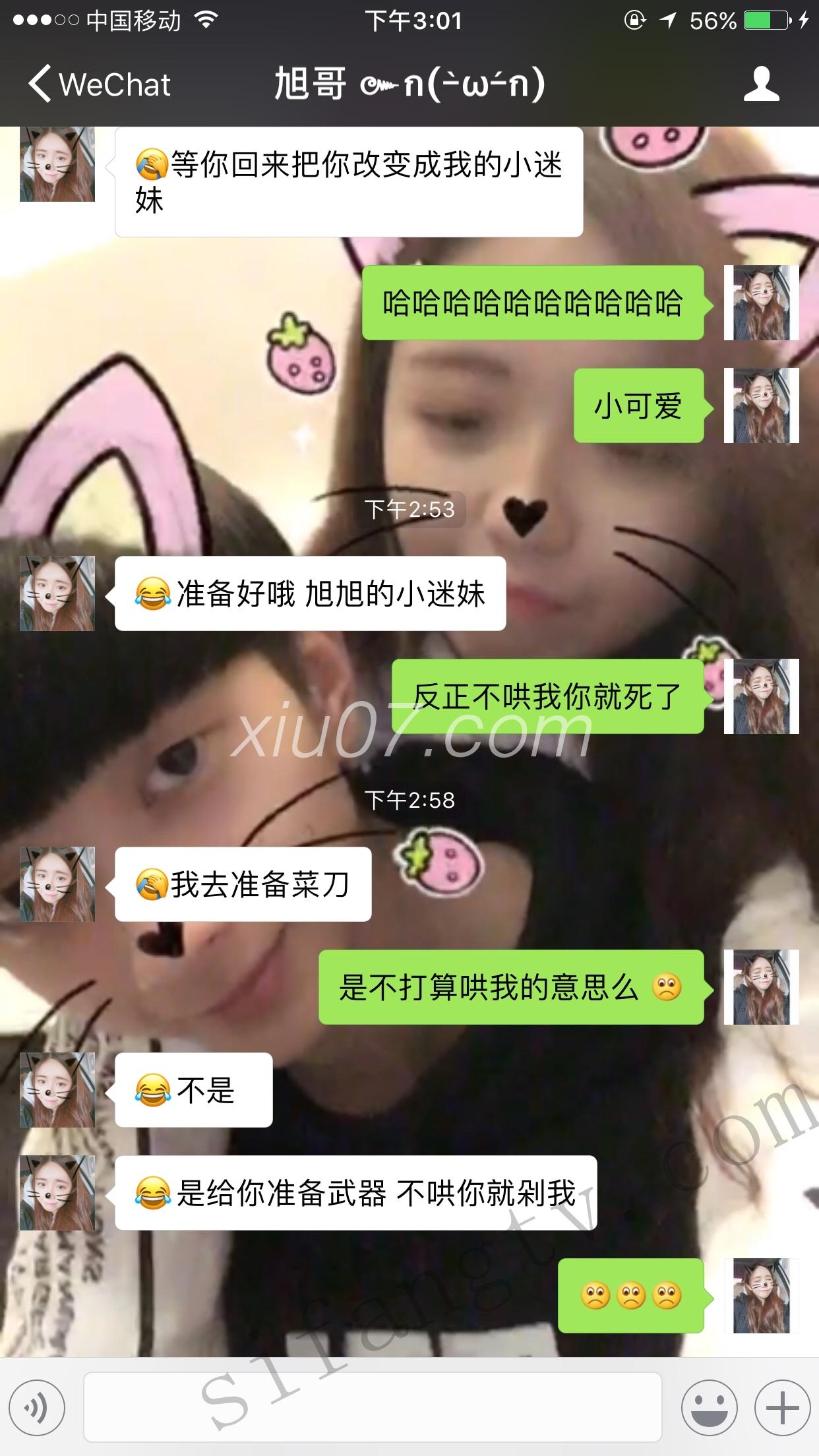Go back to the WeChat list
The width and height of the screenshot is (819, 1456).
(99, 84)
